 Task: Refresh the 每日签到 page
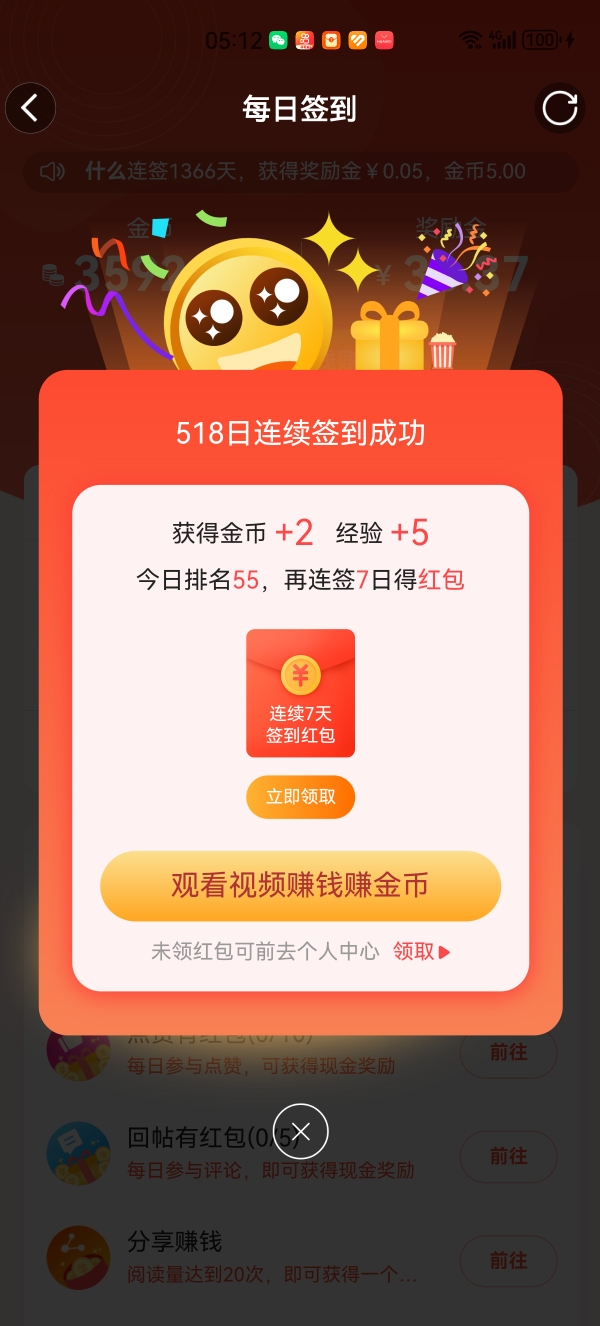[559, 108]
